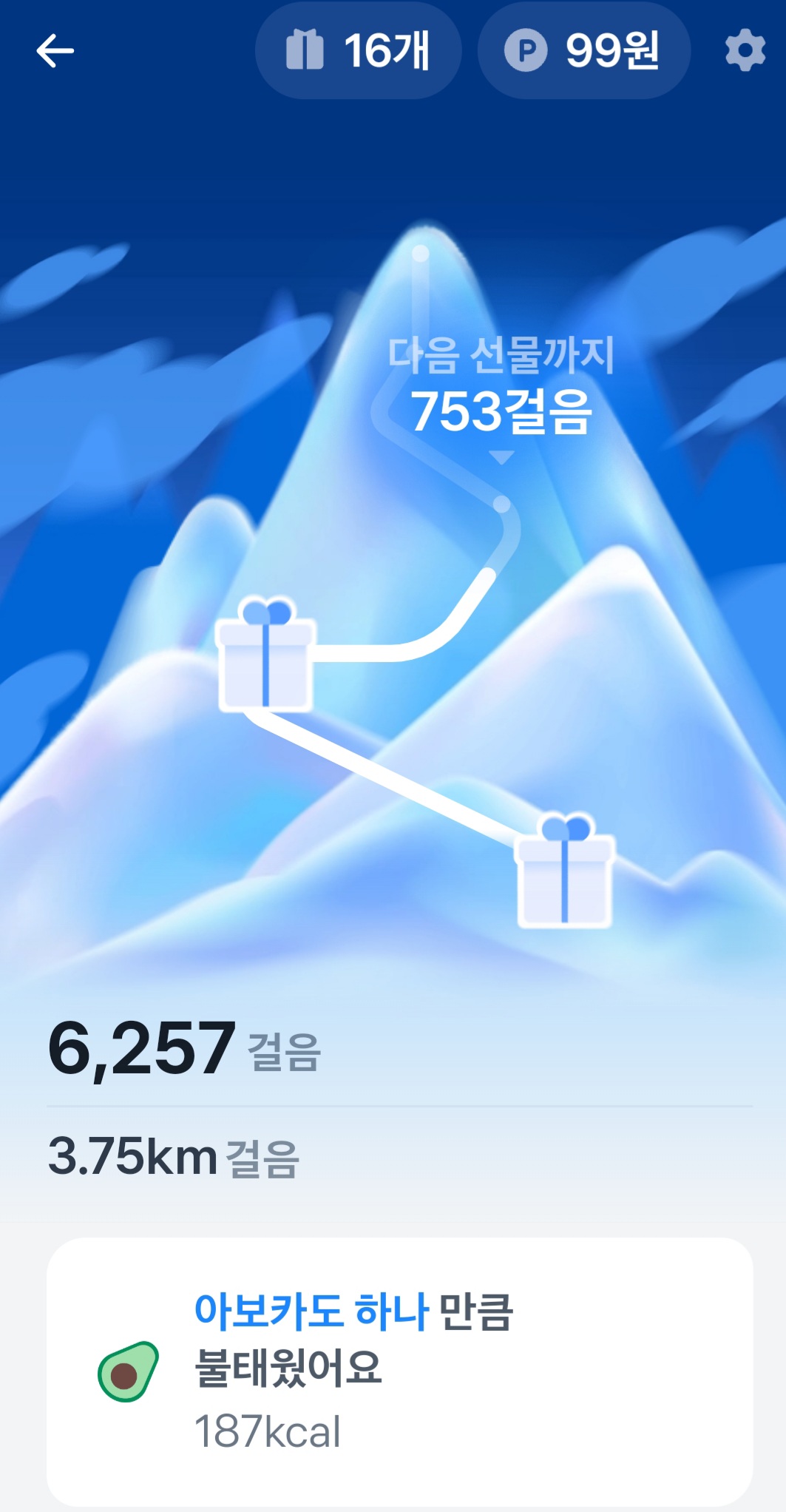Open the gift box higher on the trail
The width and height of the screenshot is (786, 1512).
click(x=265, y=655)
